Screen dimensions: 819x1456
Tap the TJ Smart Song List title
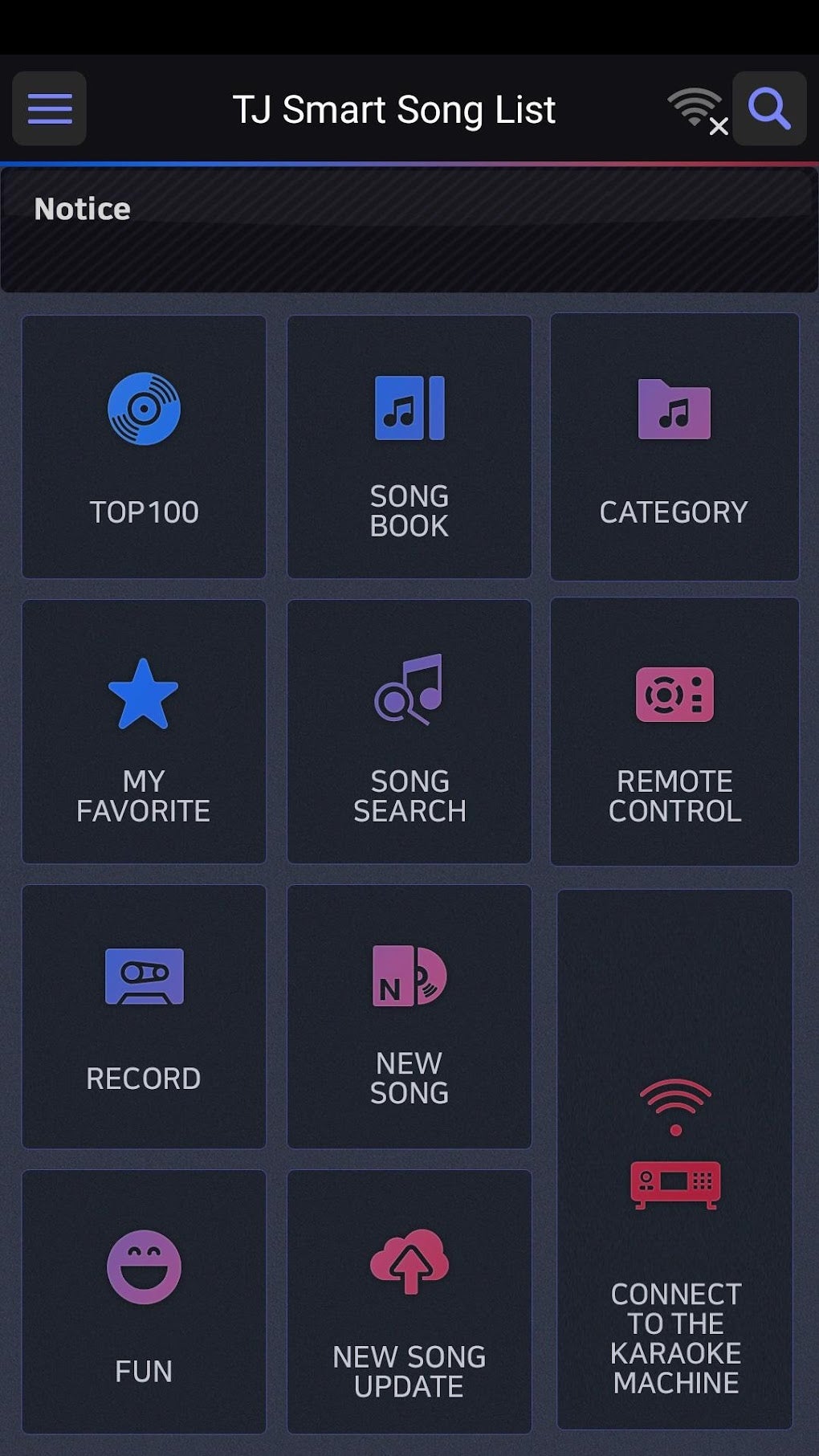point(393,109)
